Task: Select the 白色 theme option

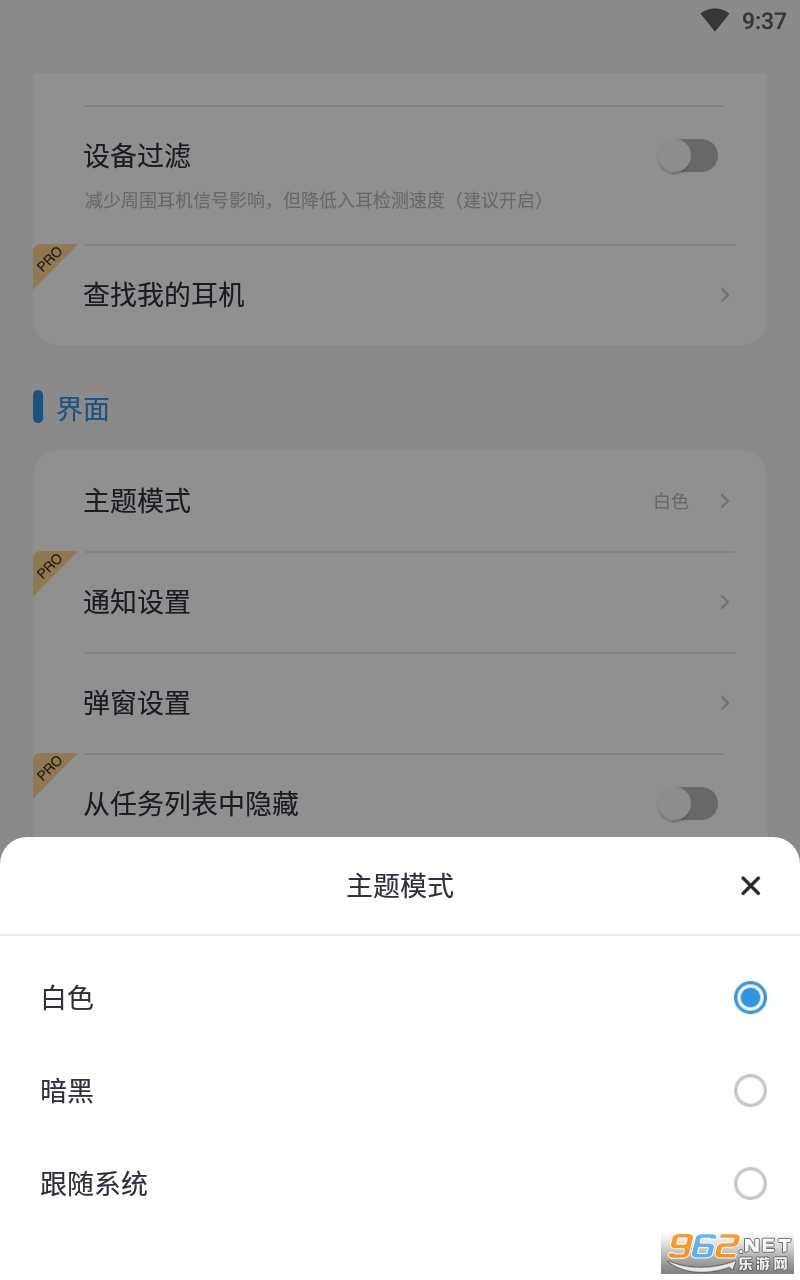Action: coord(400,998)
